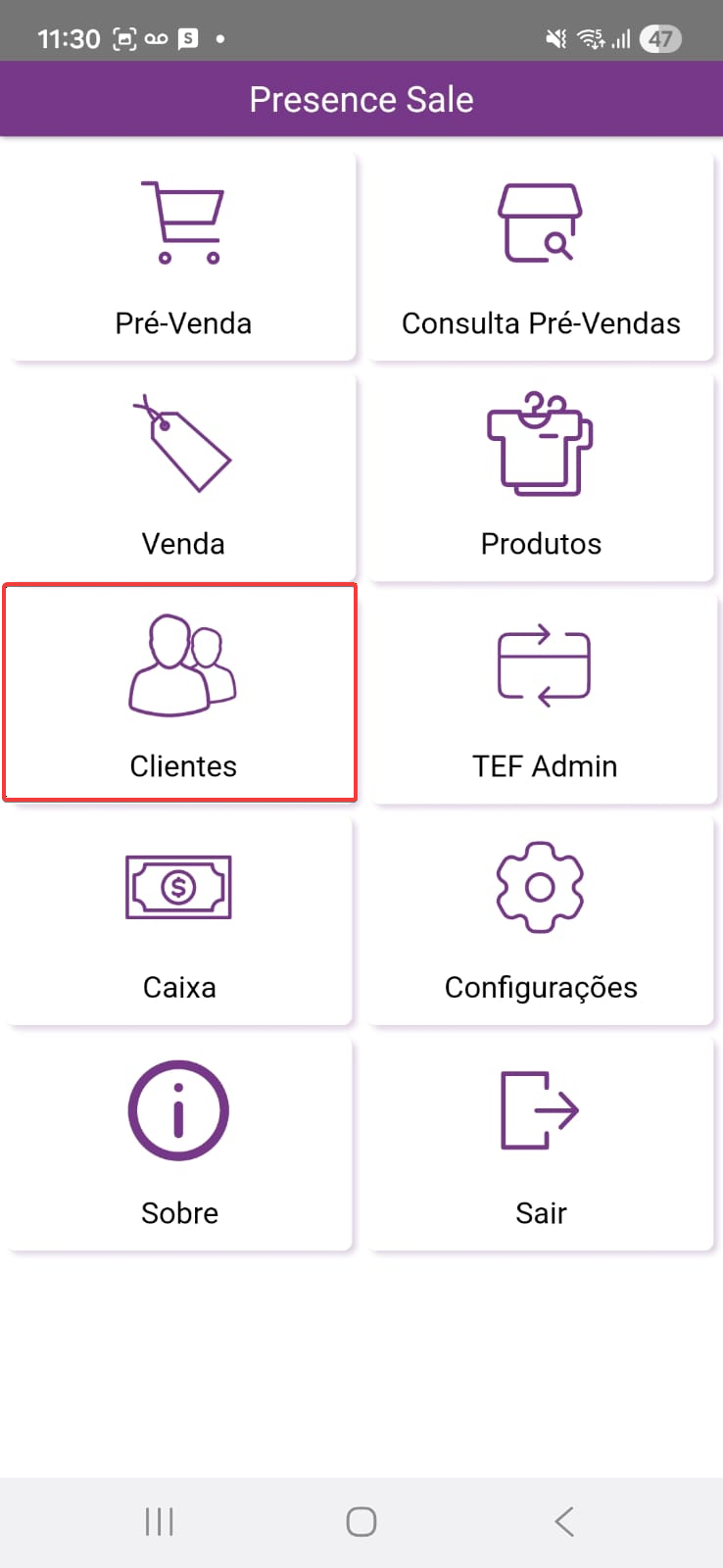Tap Sair to log out

point(541,1144)
